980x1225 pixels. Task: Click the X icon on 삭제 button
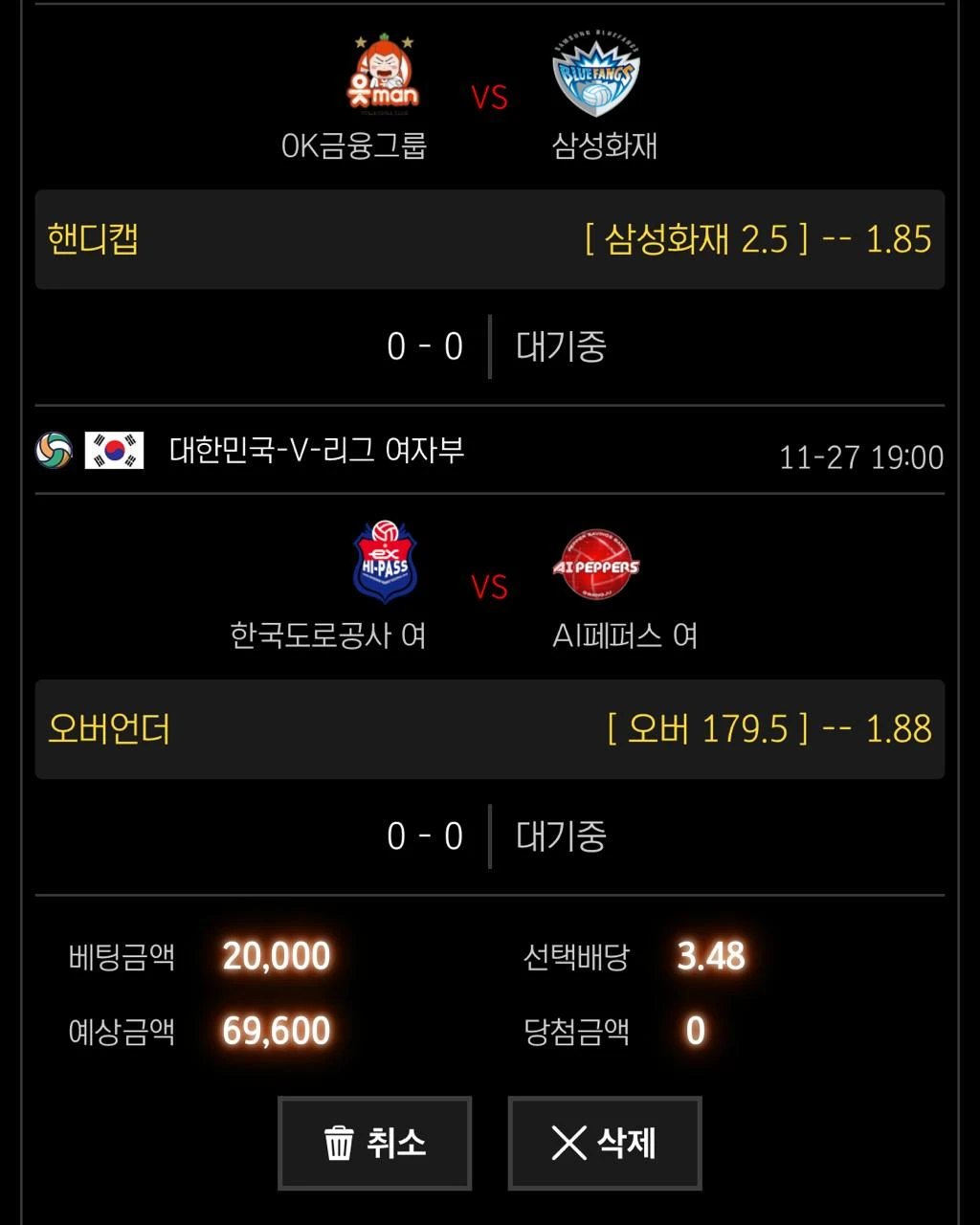tap(568, 1143)
